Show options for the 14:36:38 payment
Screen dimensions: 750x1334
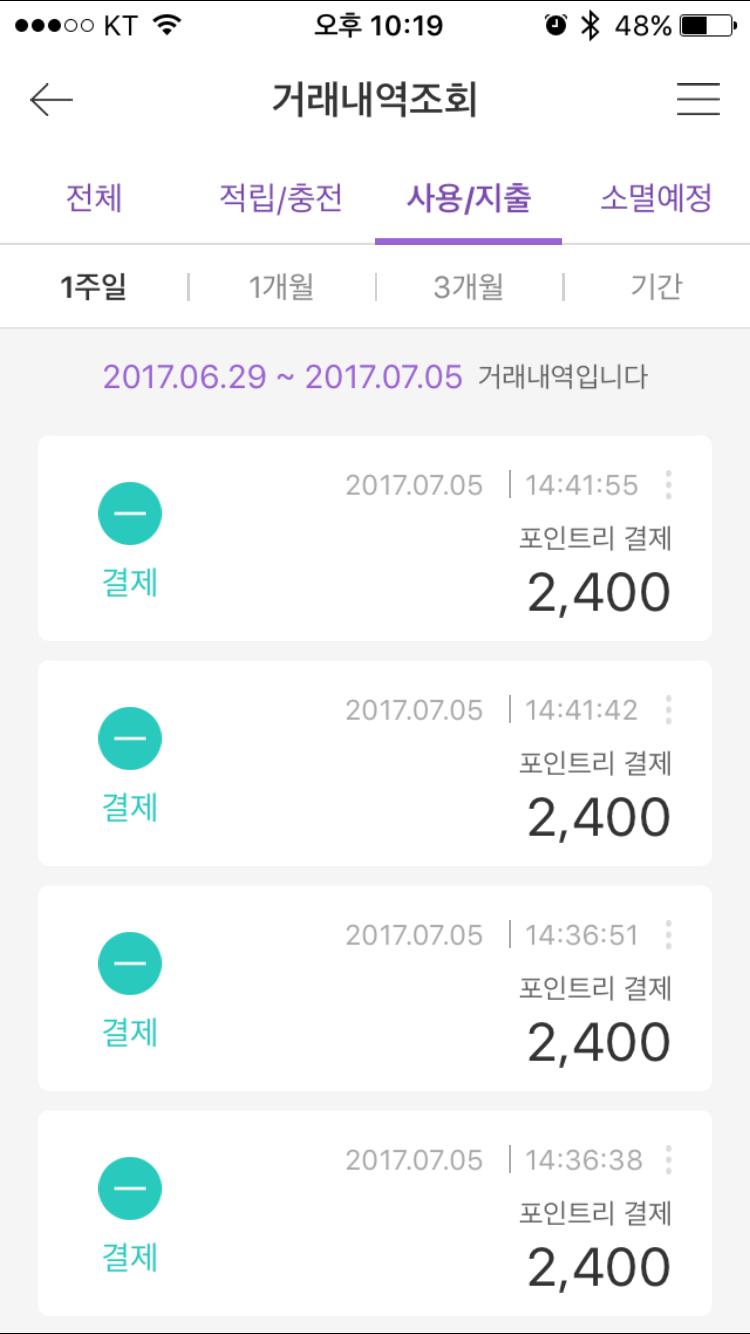[x=668, y=1160]
